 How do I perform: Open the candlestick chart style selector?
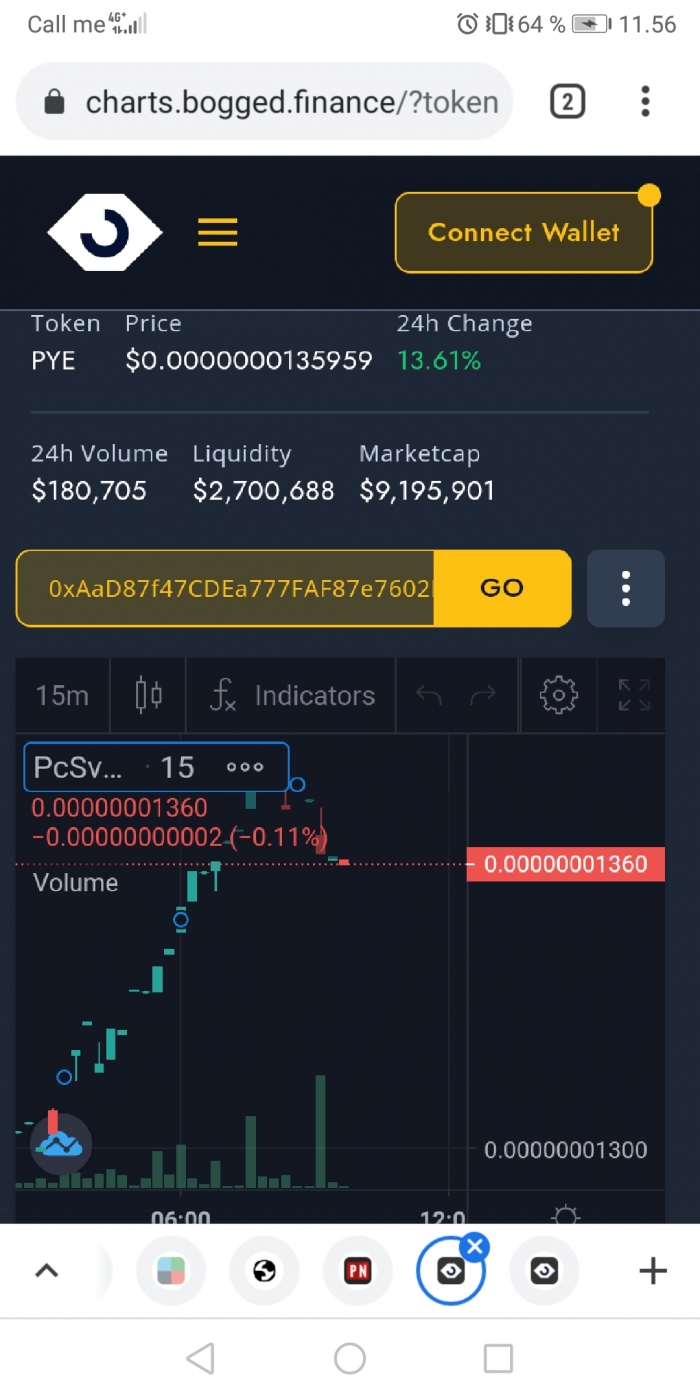[x=149, y=695]
